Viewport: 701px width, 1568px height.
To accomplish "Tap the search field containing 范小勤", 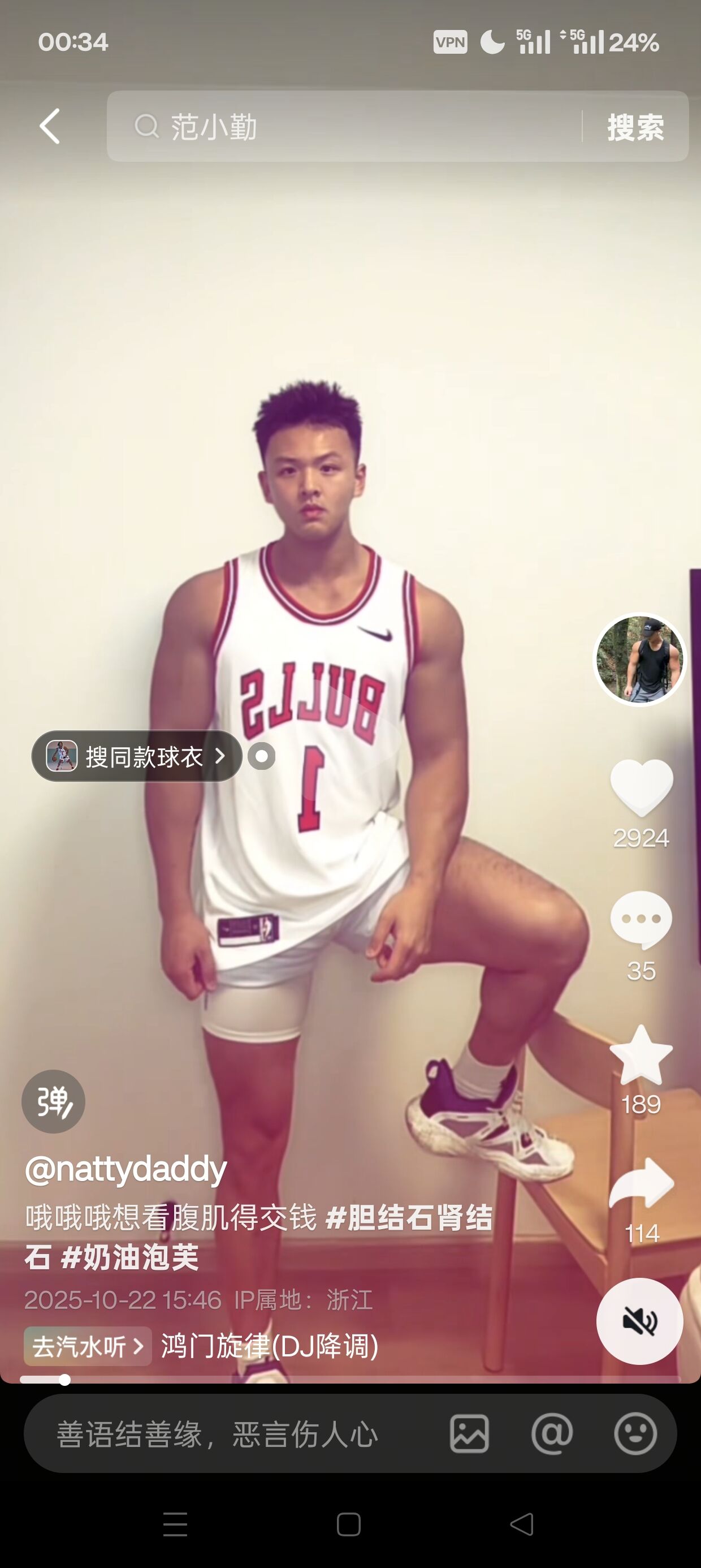I will [x=341, y=127].
